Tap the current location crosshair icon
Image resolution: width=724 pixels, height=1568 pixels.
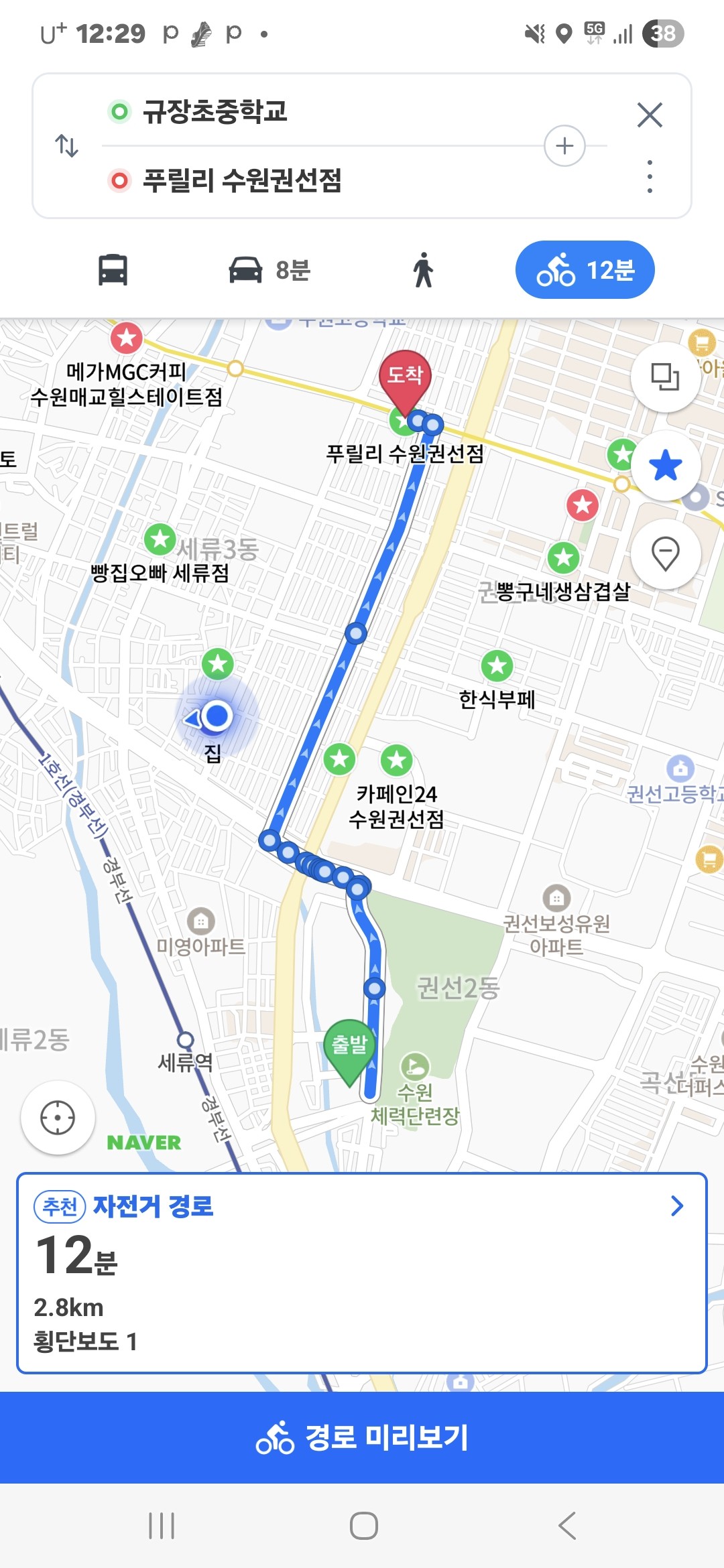click(x=58, y=1118)
